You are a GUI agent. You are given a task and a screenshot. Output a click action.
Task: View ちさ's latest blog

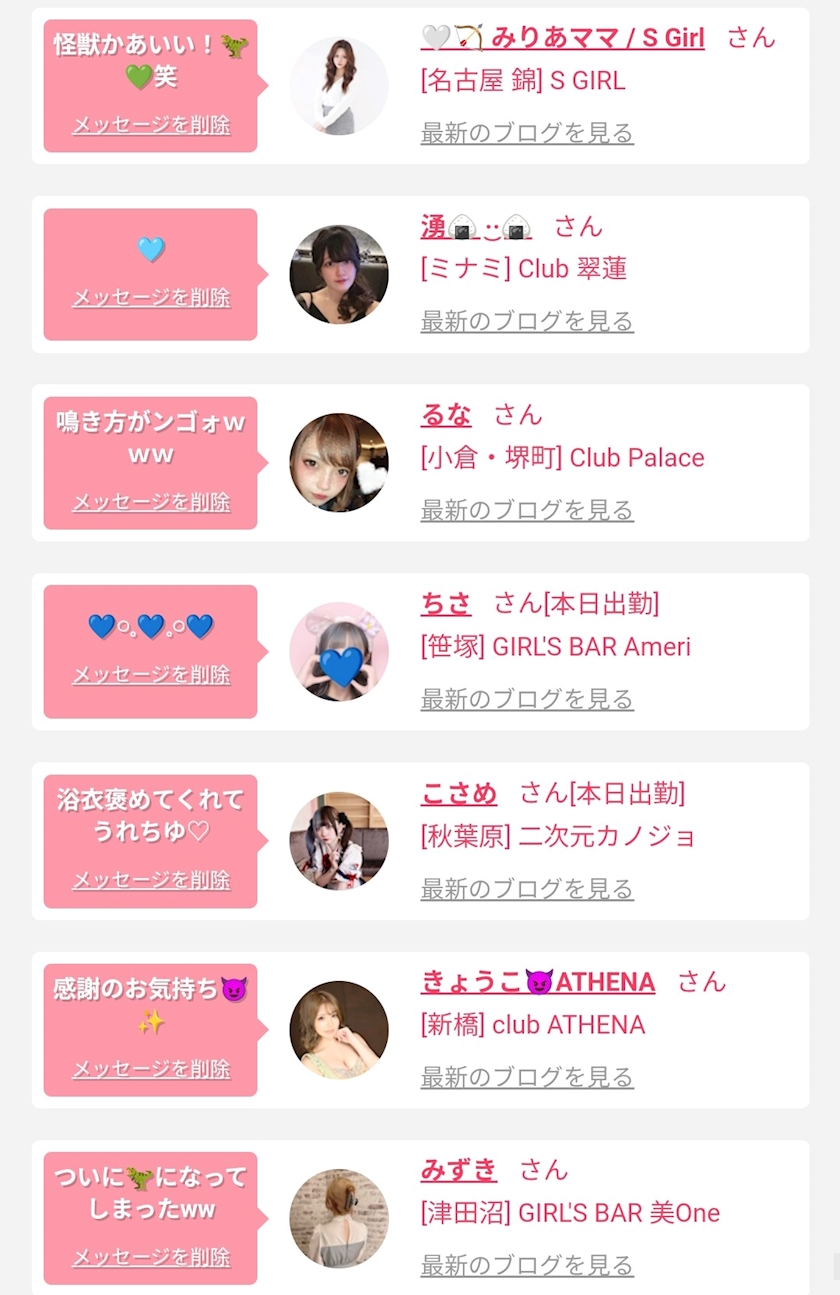click(x=527, y=699)
